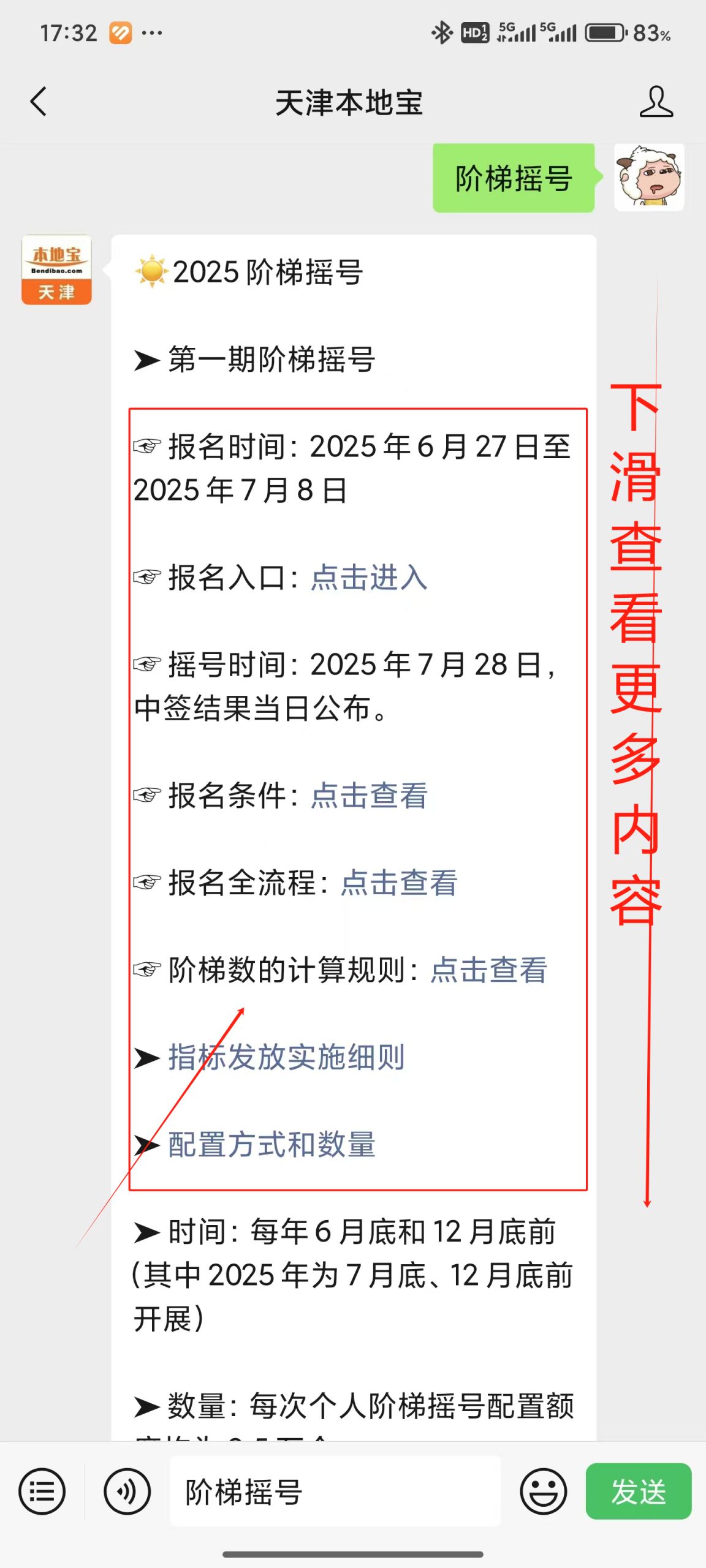Screen dimensions: 706x1568
Task: Tap 发送 to send the message
Action: click(639, 1491)
